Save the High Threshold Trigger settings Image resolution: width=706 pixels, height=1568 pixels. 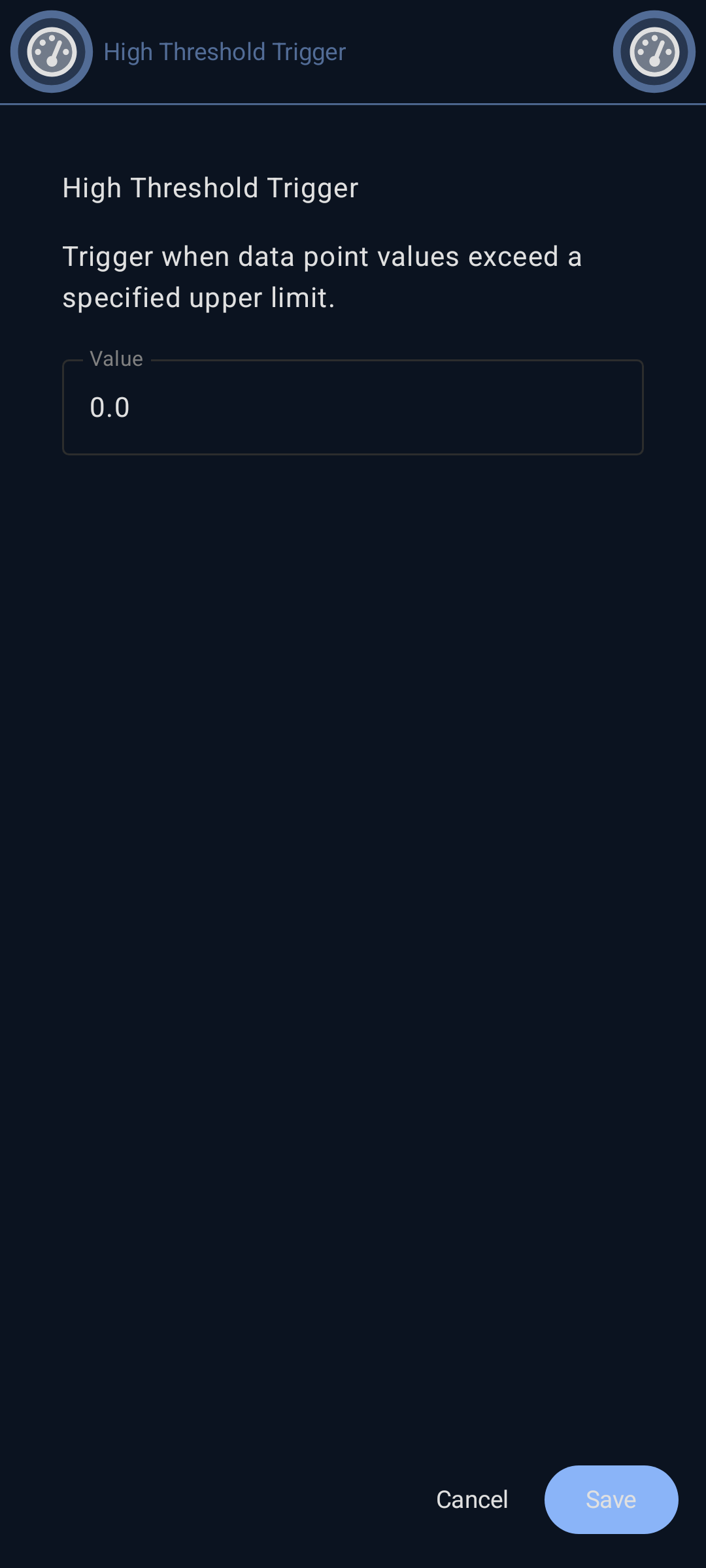[x=611, y=1500]
